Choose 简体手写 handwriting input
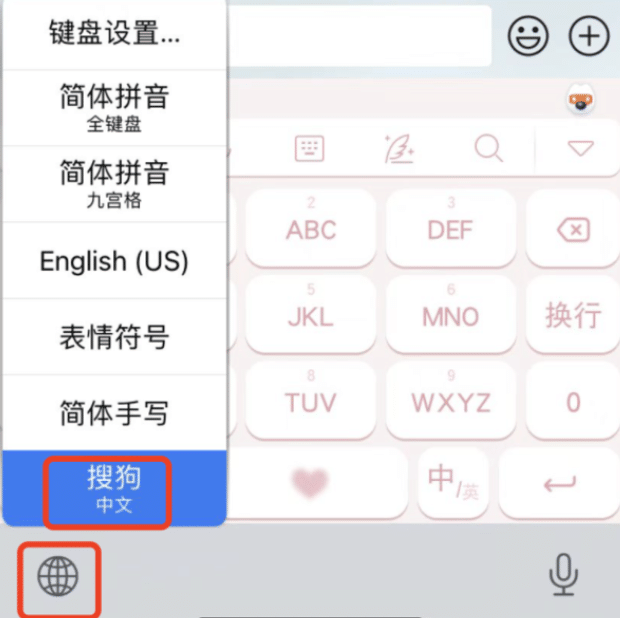Viewport: 620px width, 618px height. [x=114, y=412]
